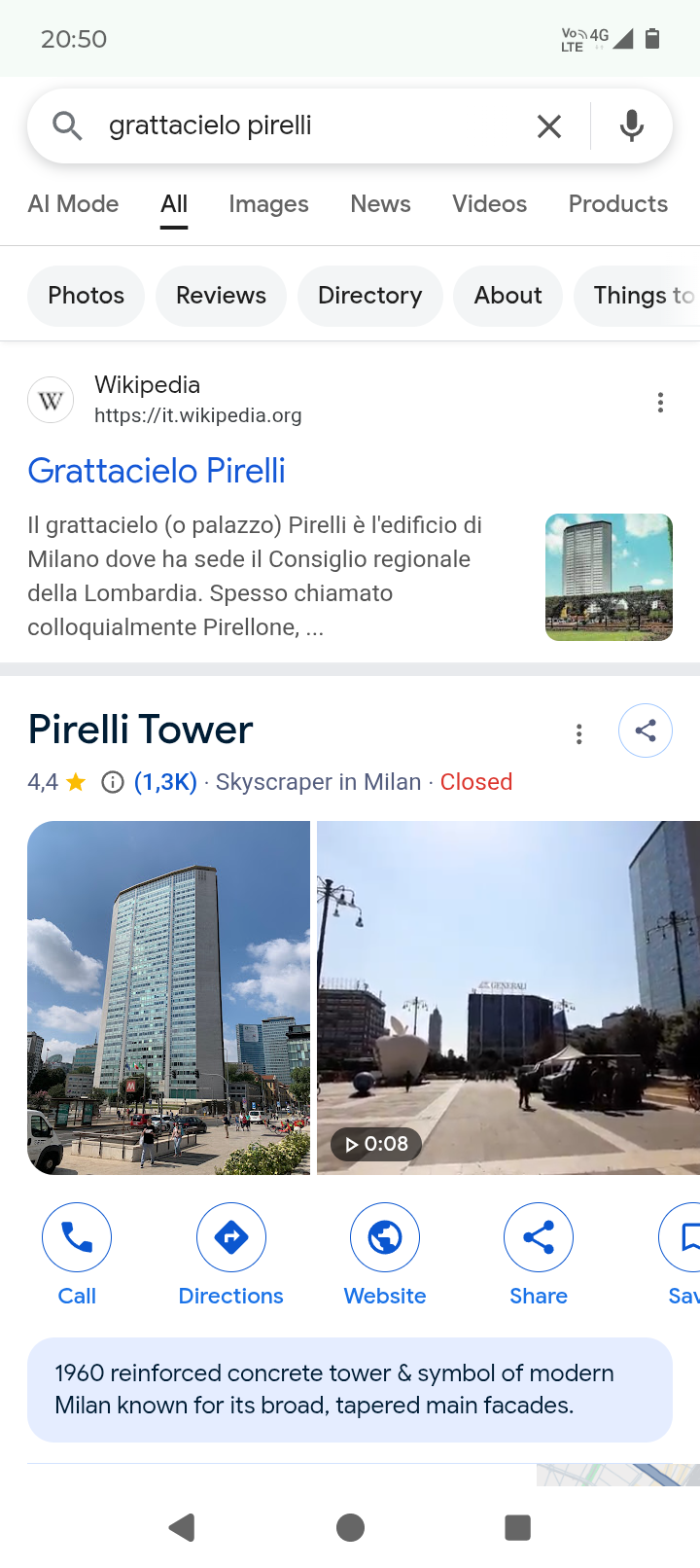Switch to the Videos tab
700x1568 pixels.
pyautogui.click(x=489, y=204)
